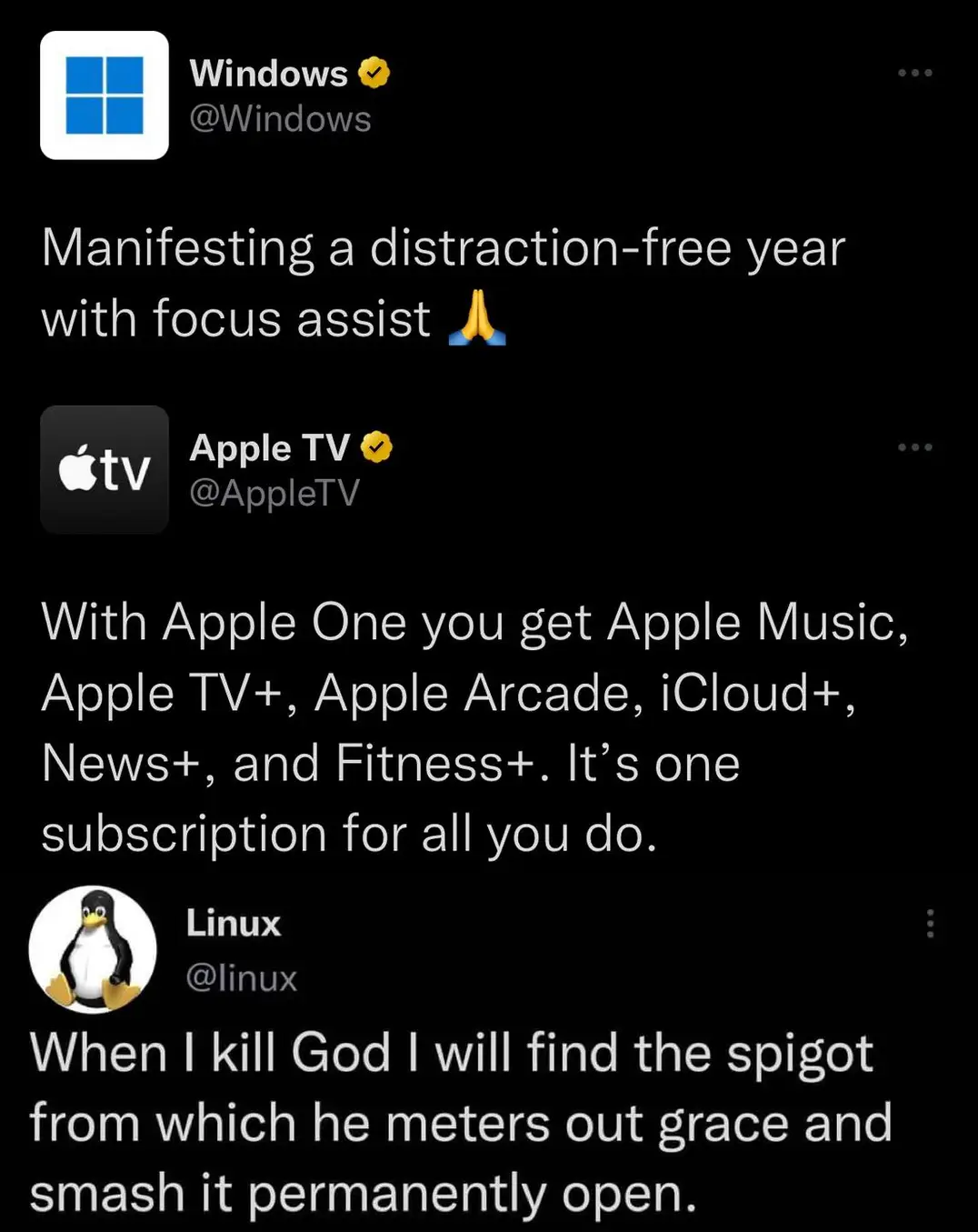Screen dimensions: 978x1232
Task: Click the Apple TV profile avatar
Action: click(x=104, y=470)
